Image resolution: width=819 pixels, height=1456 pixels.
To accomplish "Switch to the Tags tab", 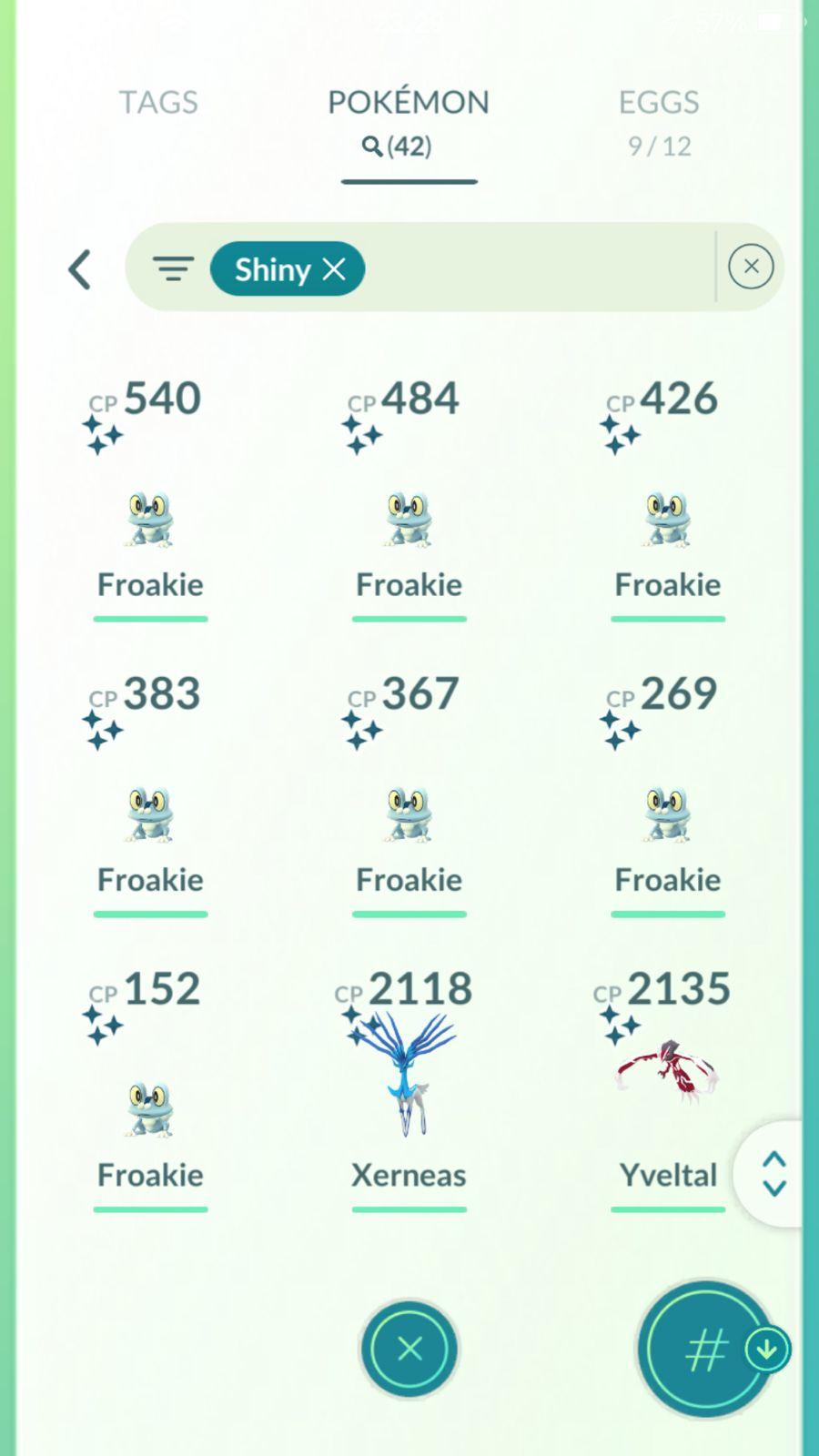I will point(158,102).
